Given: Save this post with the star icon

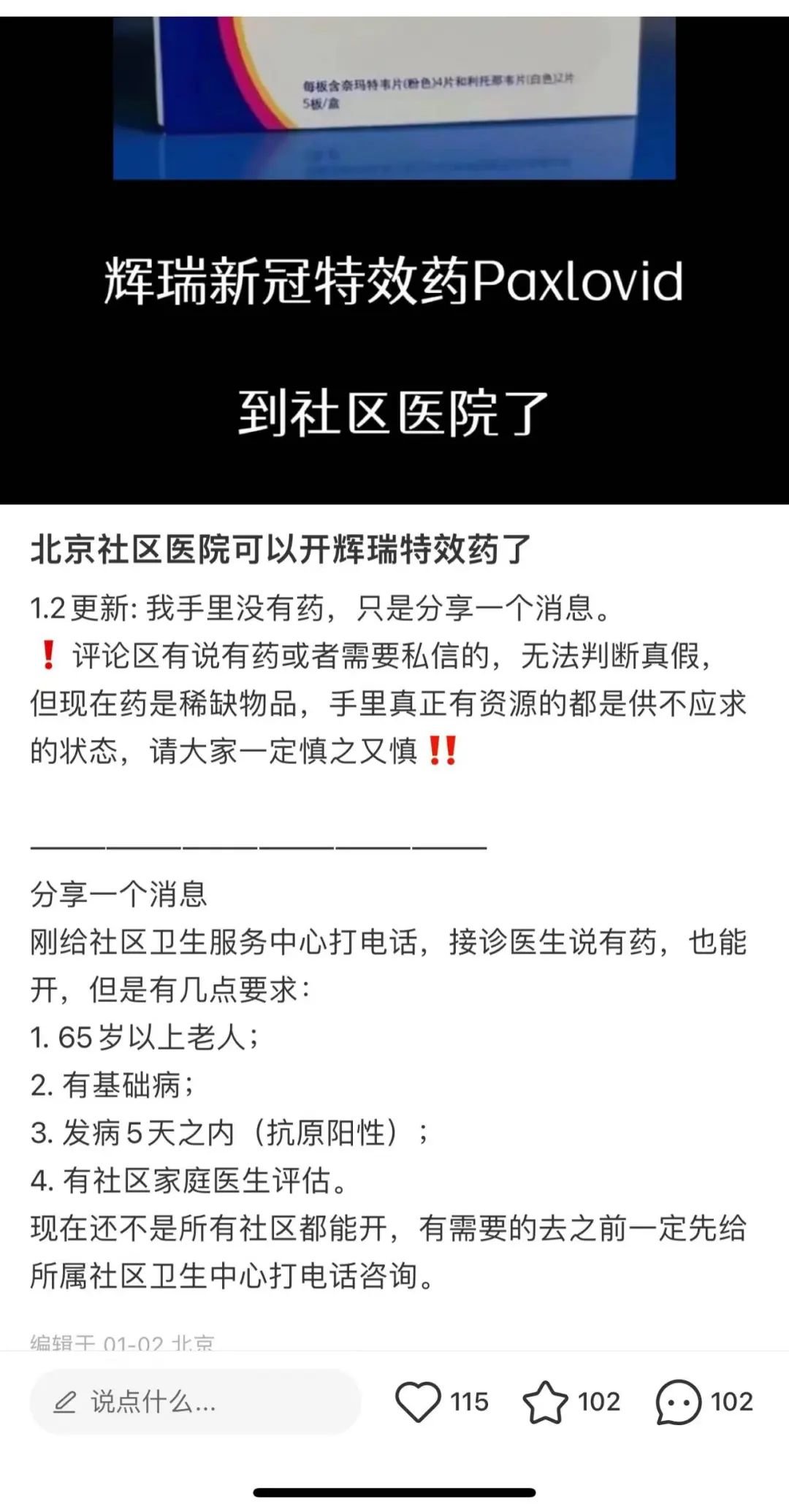Looking at the screenshot, I should tap(545, 1402).
